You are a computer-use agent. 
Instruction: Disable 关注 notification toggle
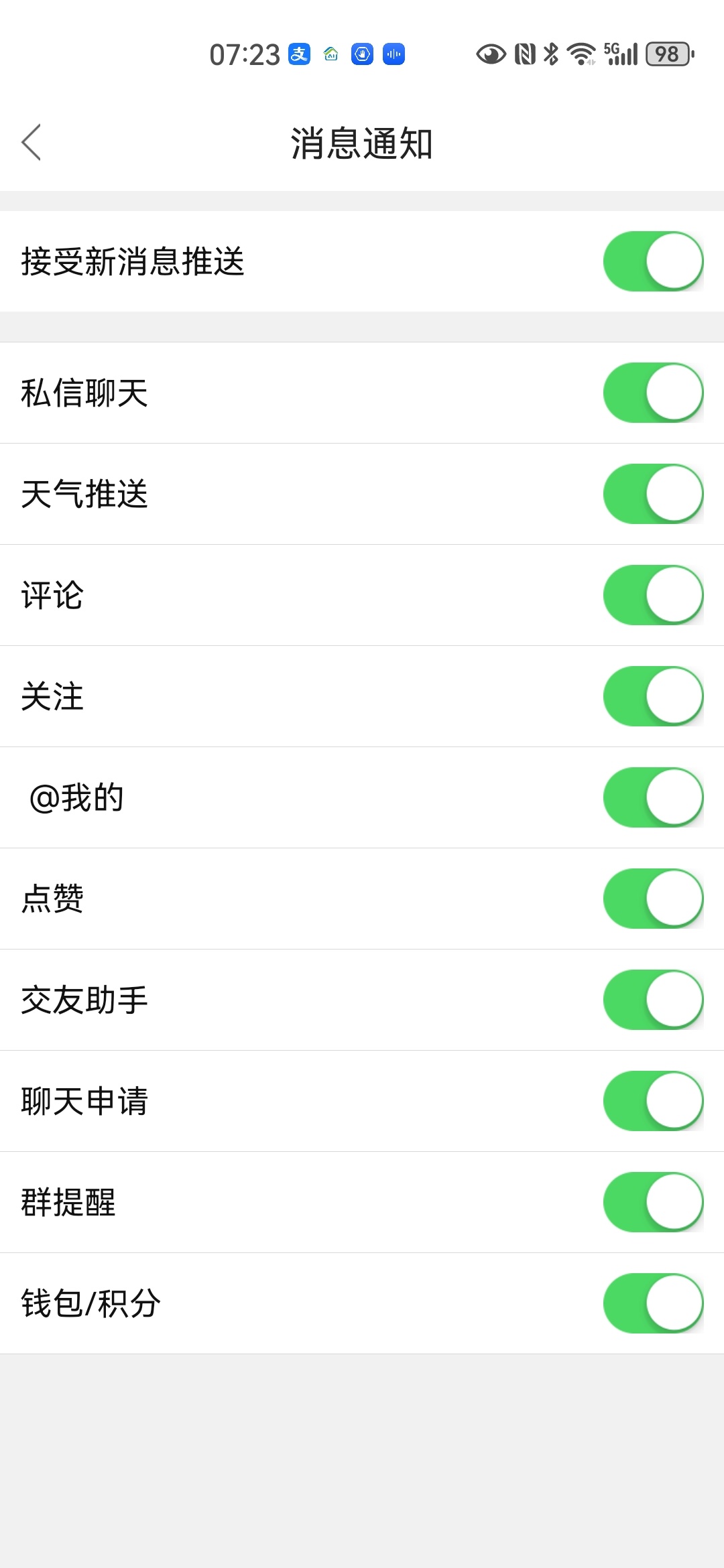pyautogui.click(x=653, y=696)
